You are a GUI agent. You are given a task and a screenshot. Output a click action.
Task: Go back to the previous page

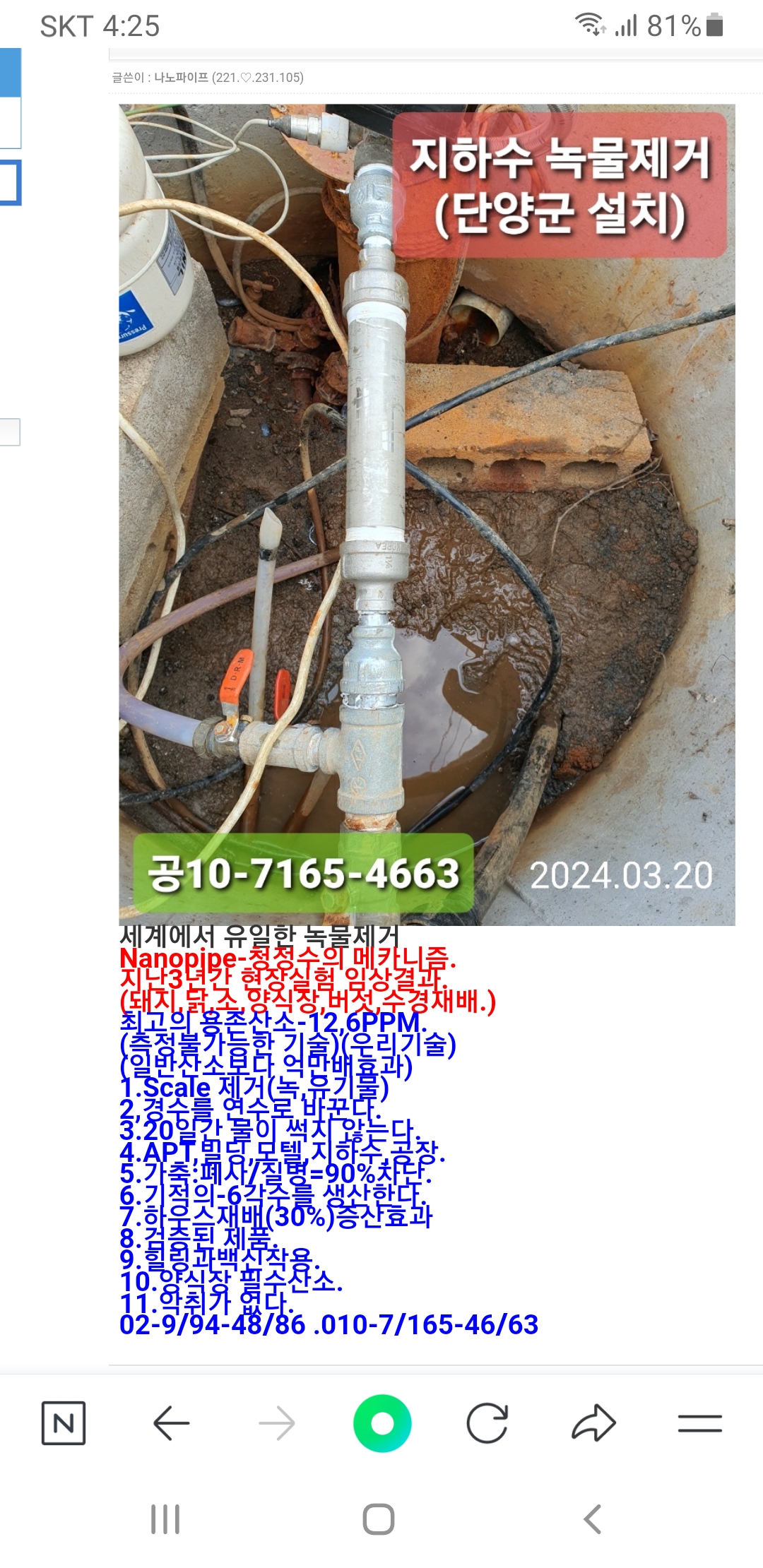[171, 1423]
